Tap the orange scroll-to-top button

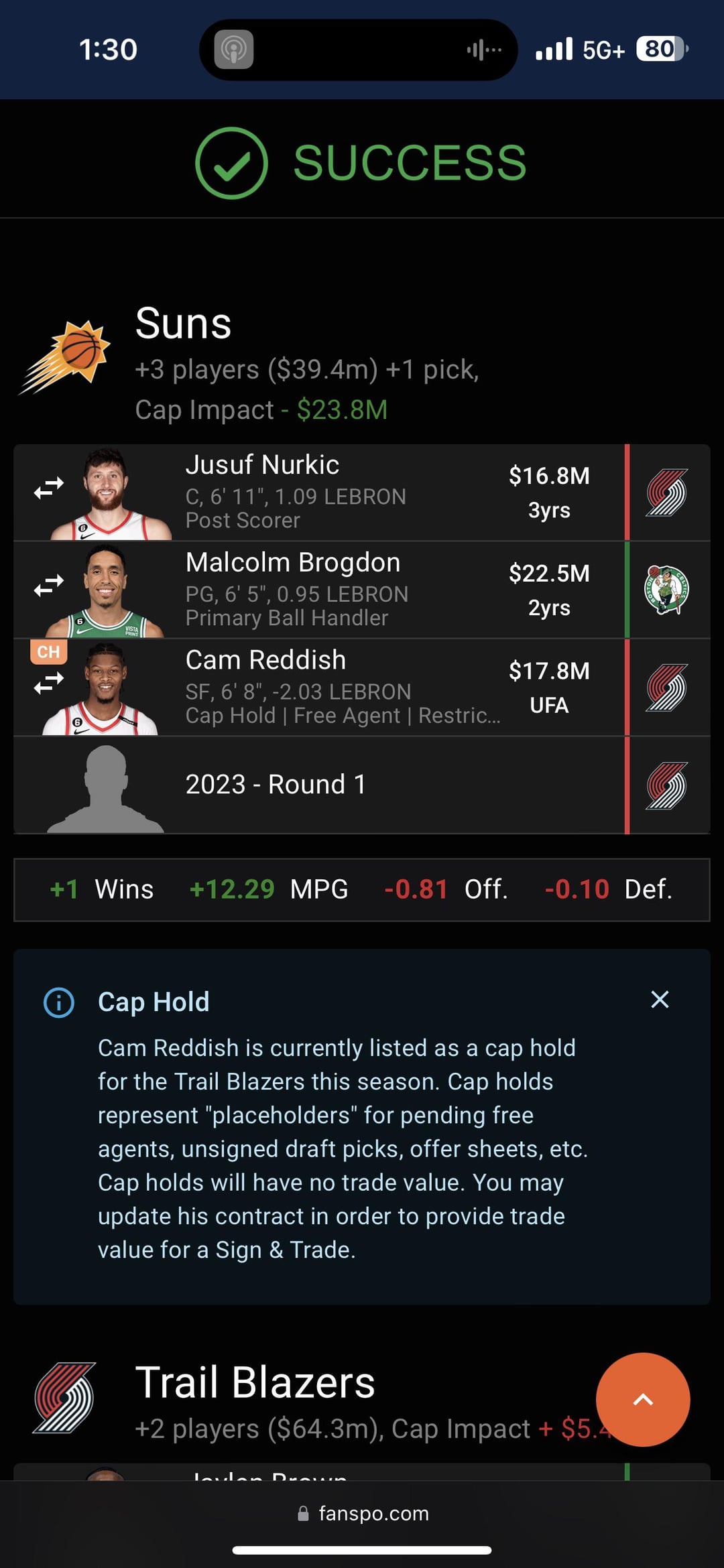[642, 1399]
